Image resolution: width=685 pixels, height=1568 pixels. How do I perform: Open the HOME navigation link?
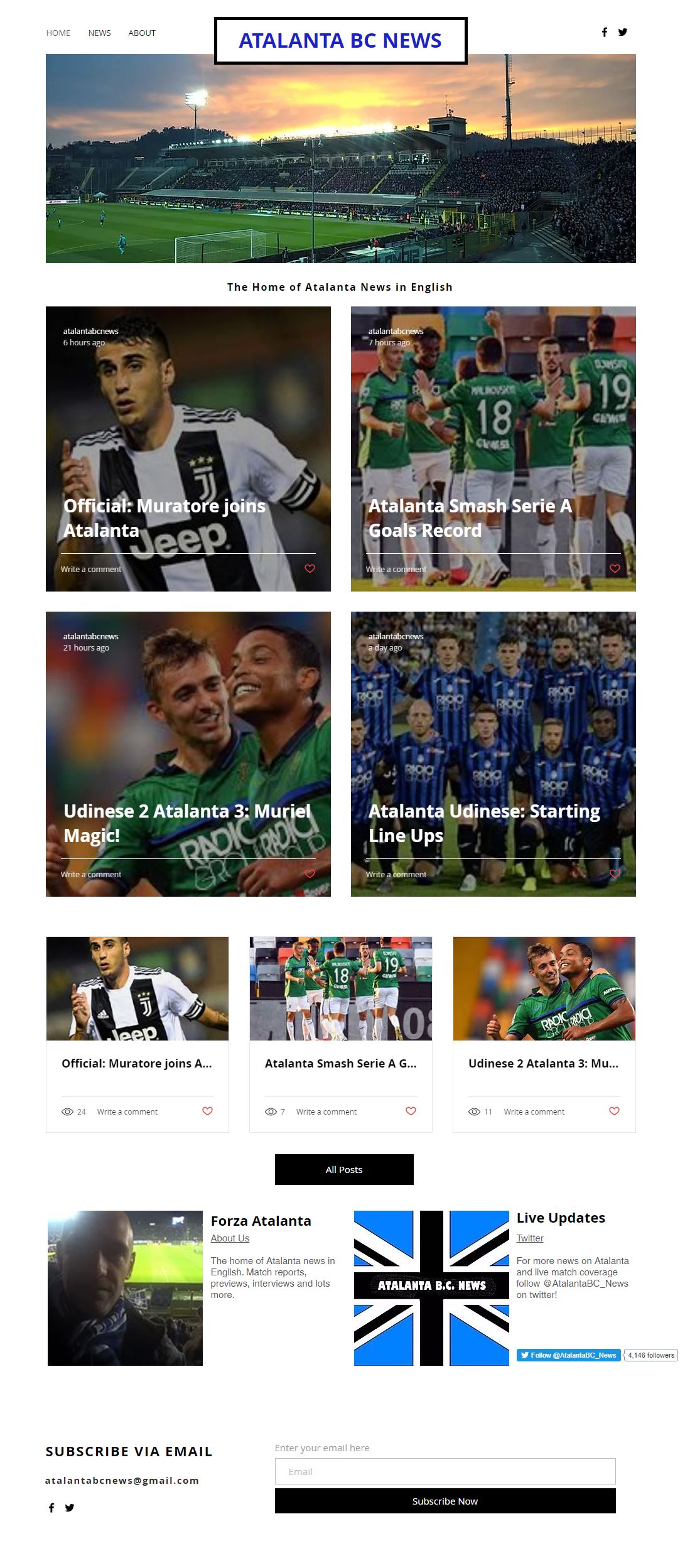pyautogui.click(x=58, y=33)
